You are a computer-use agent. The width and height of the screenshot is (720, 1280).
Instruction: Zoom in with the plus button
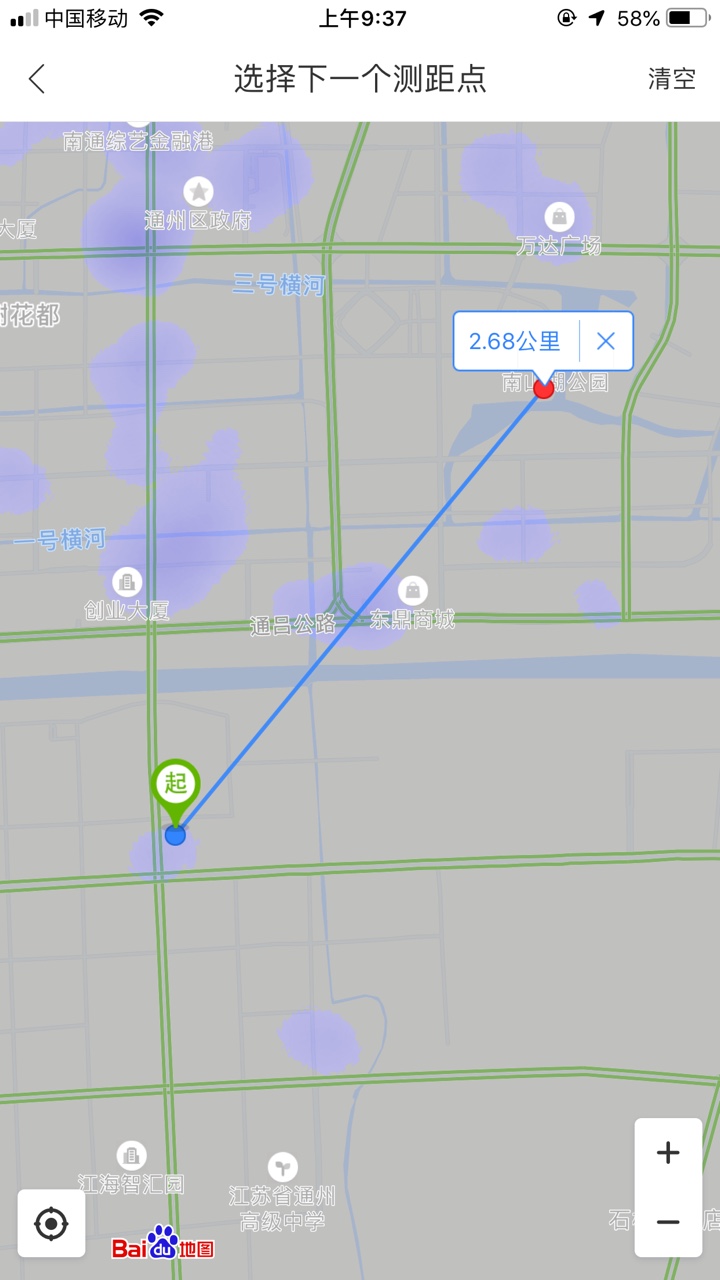coord(668,1153)
